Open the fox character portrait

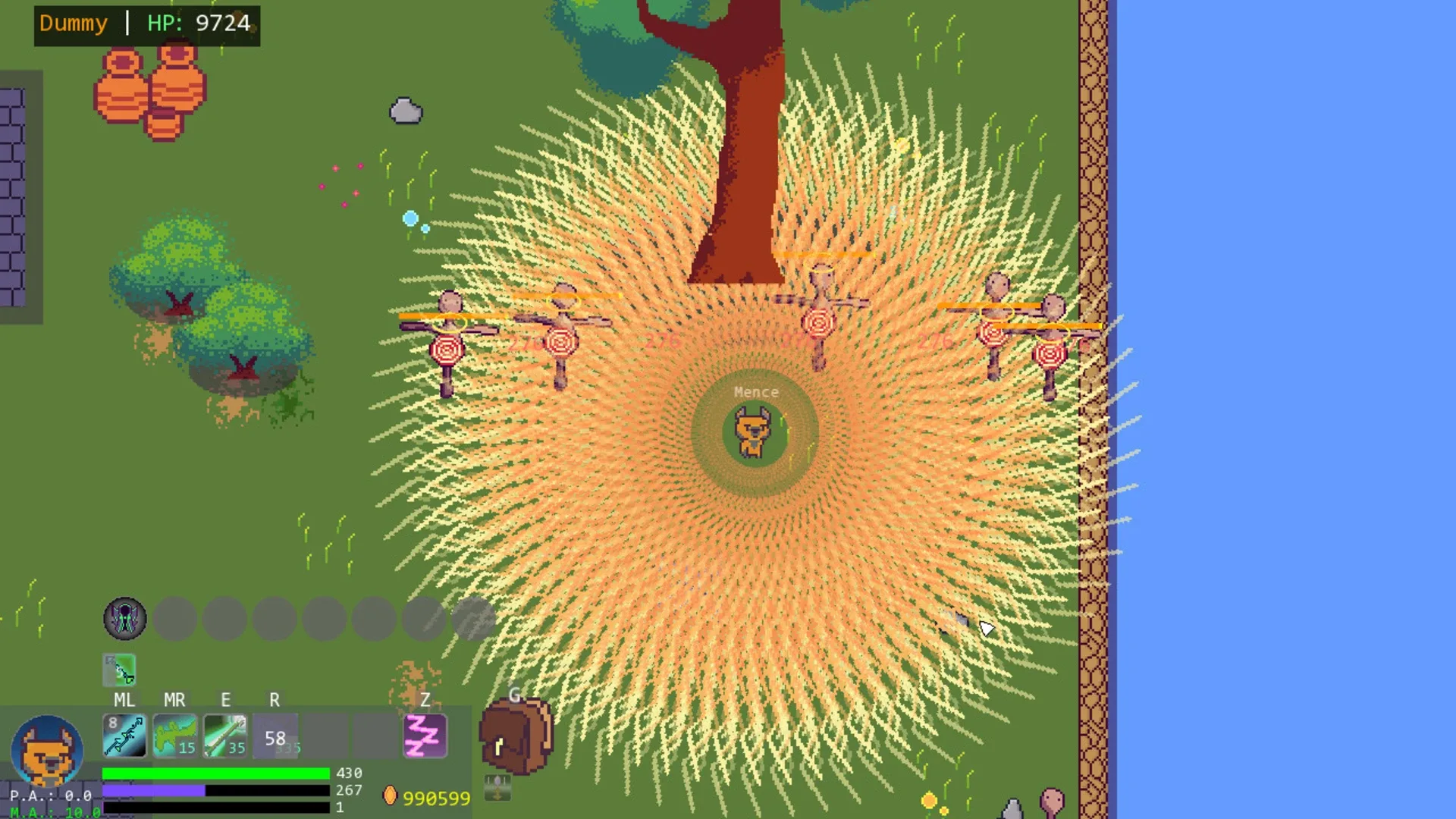pyautogui.click(x=47, y=751)
